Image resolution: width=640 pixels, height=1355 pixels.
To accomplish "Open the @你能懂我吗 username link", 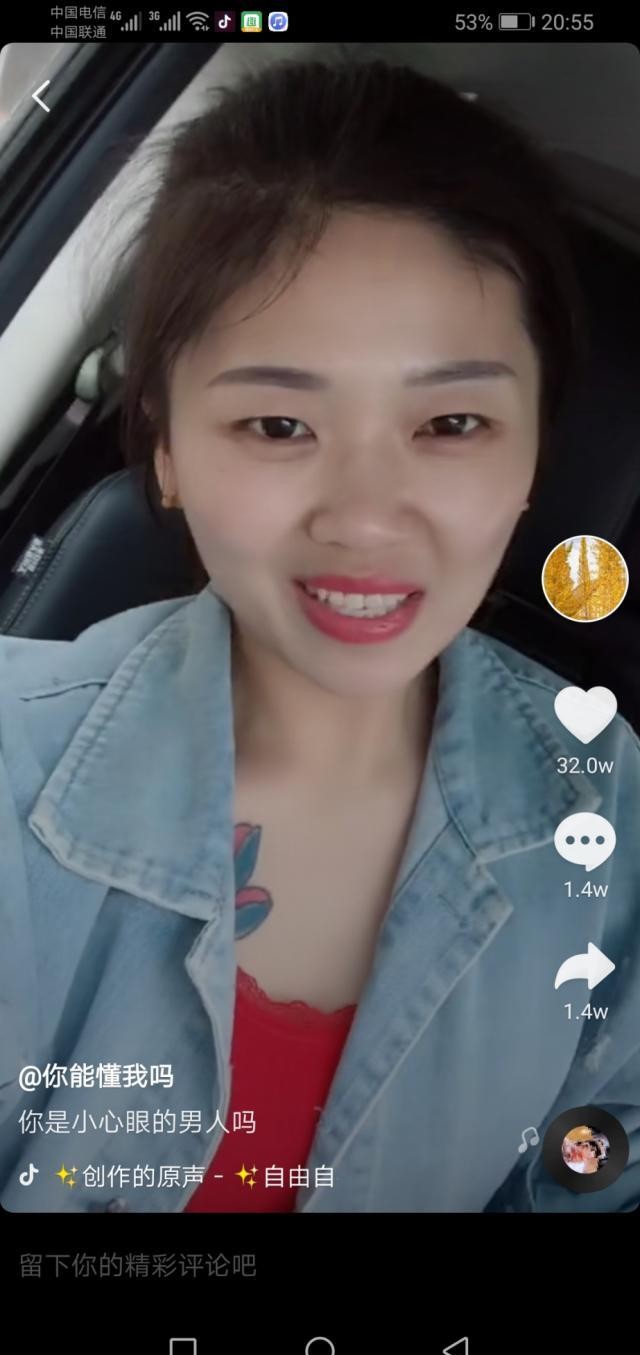I will pyautogui.click(x=96, y=1076).
